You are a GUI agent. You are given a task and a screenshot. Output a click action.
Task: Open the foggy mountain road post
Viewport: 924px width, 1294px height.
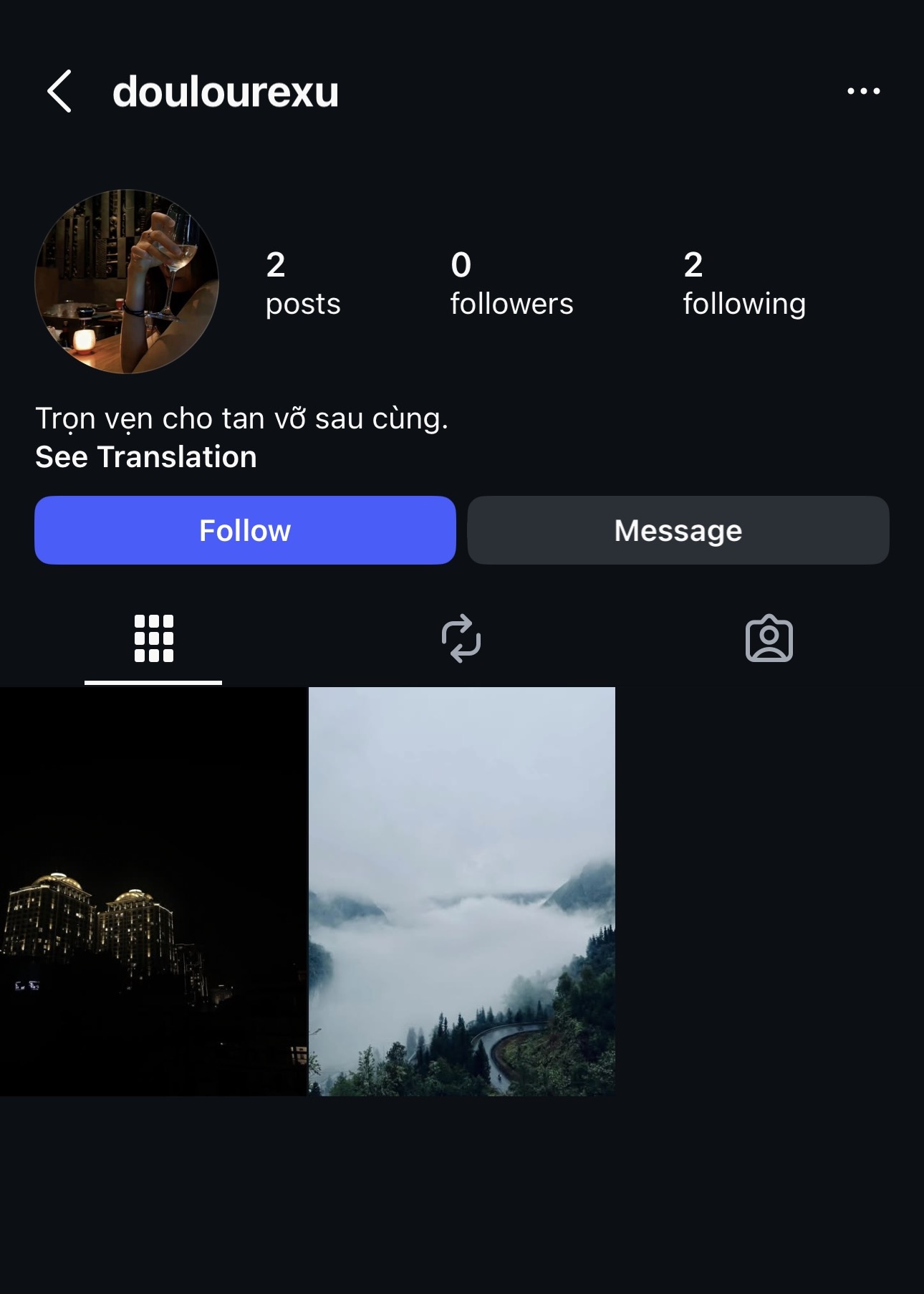461,891
